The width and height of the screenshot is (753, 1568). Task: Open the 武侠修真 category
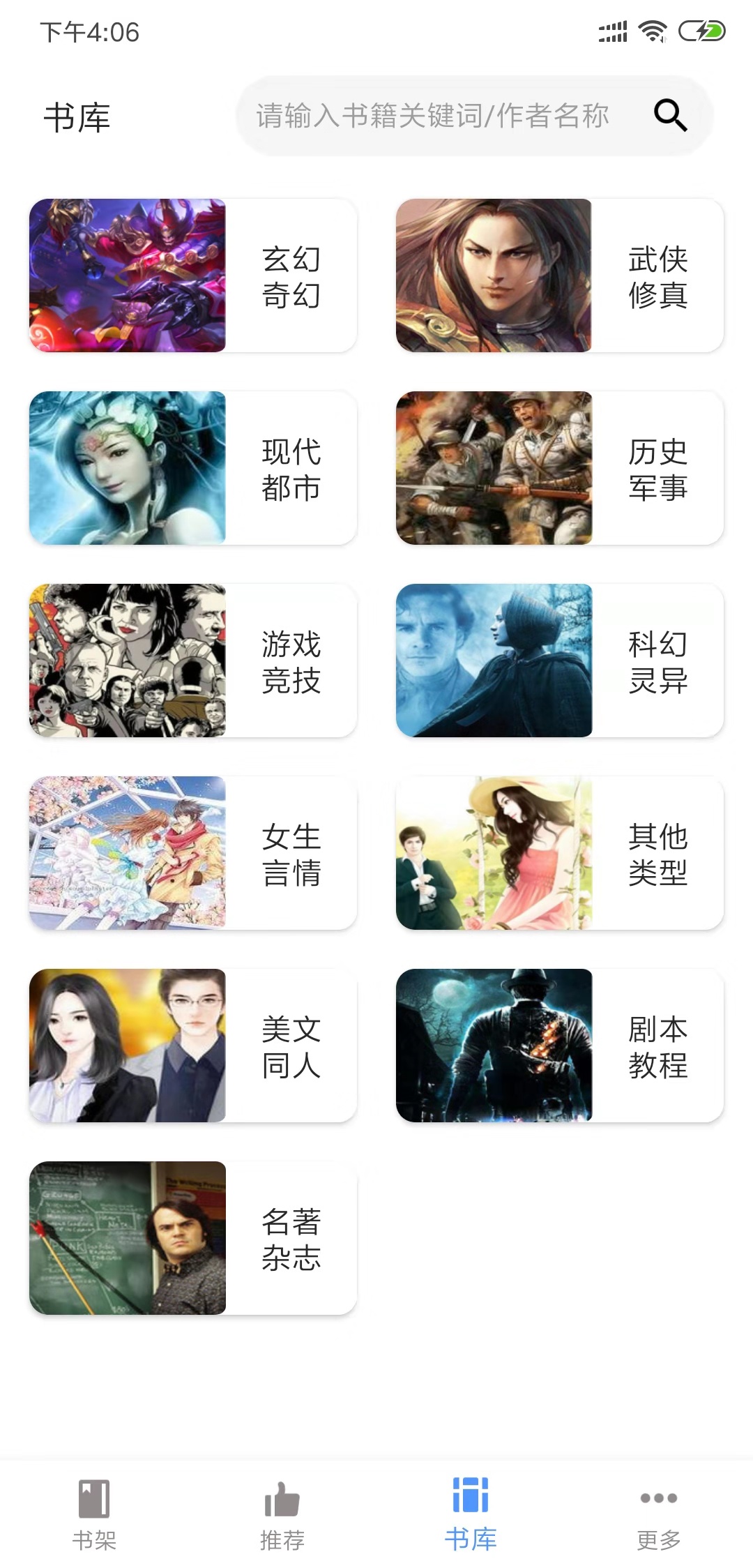pyautogui.click(x=560, y=276)
